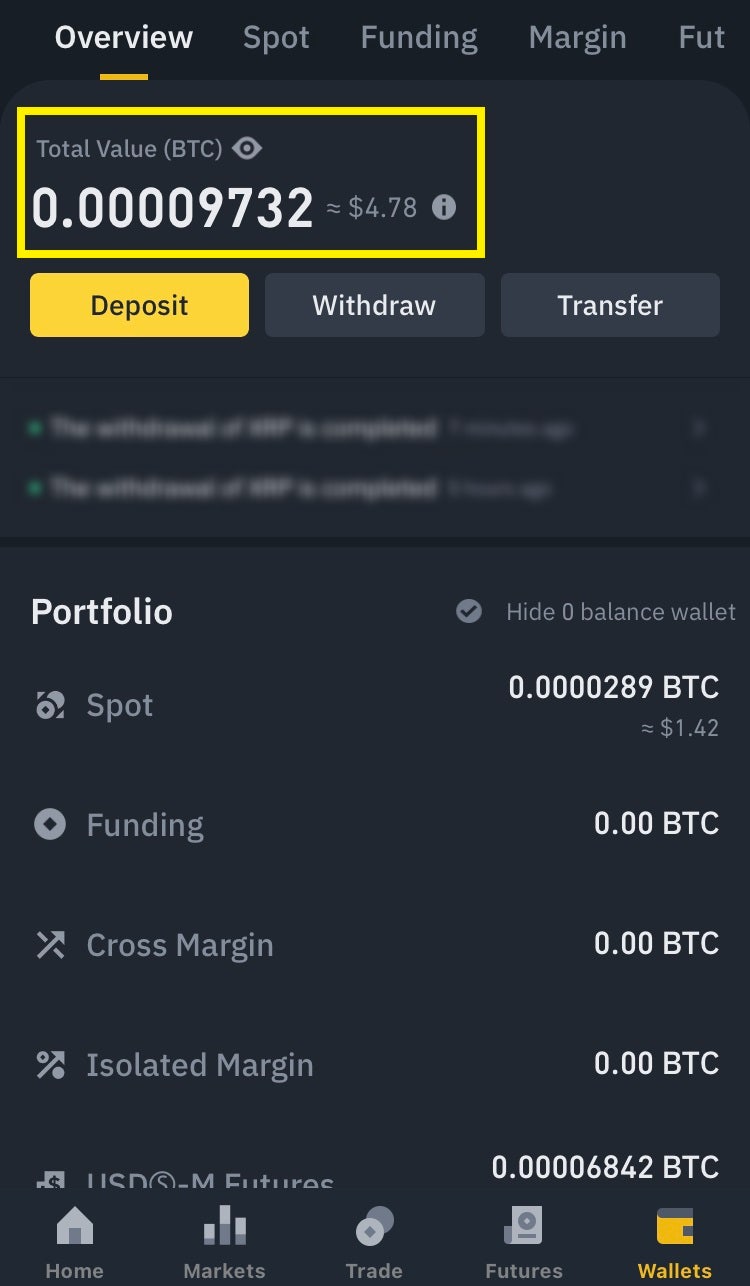Go to the Home tab
This screenshot has height=1286, width=750.
click(x=75, y=1243)
